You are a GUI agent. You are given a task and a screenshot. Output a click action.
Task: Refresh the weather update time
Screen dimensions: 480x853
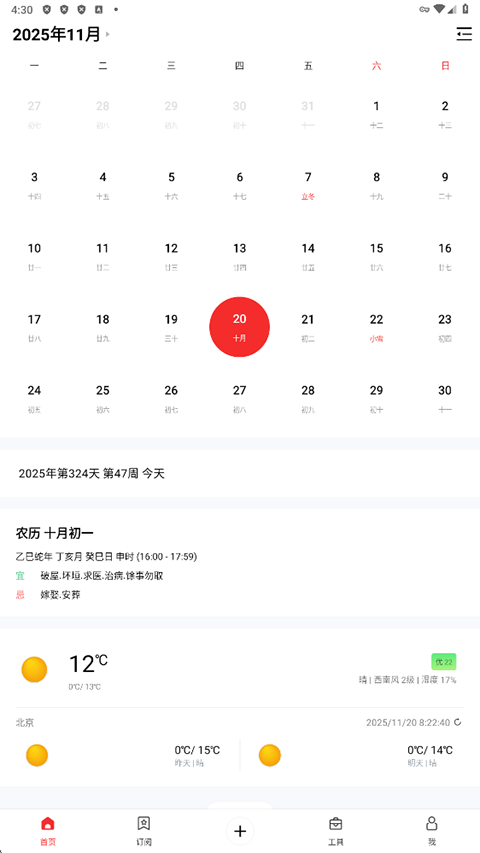(x=458, y=722)
